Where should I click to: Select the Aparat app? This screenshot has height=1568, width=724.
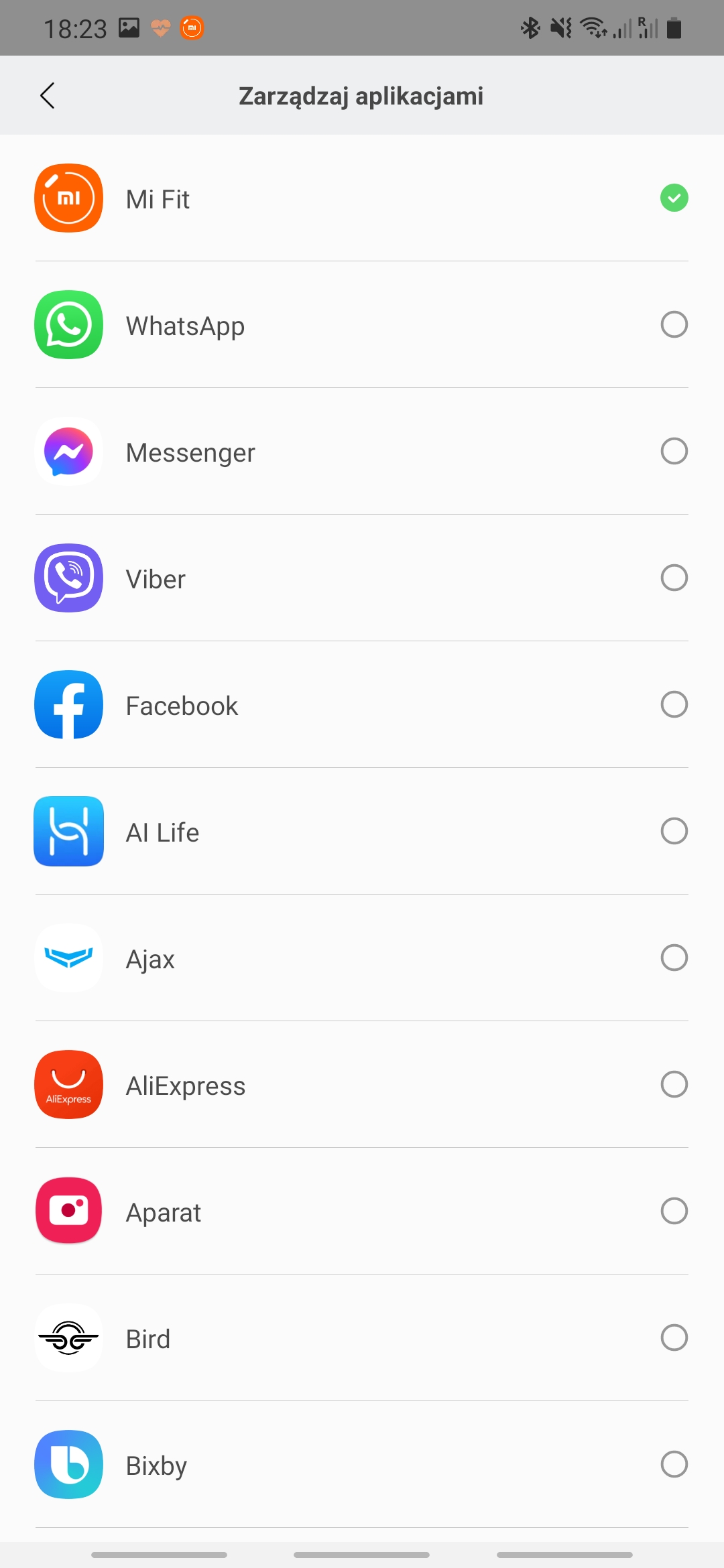pos(674,1212)
